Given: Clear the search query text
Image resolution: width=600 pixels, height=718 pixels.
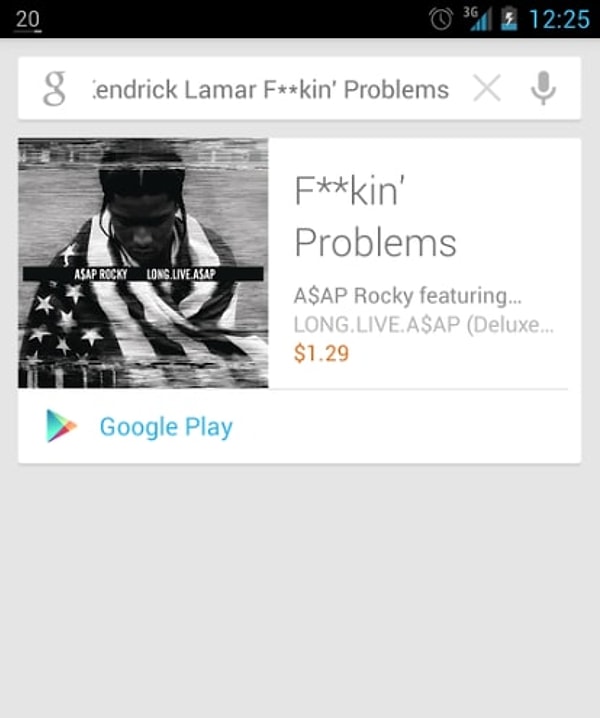Looking at the screenshot, I should coord(487,89).
